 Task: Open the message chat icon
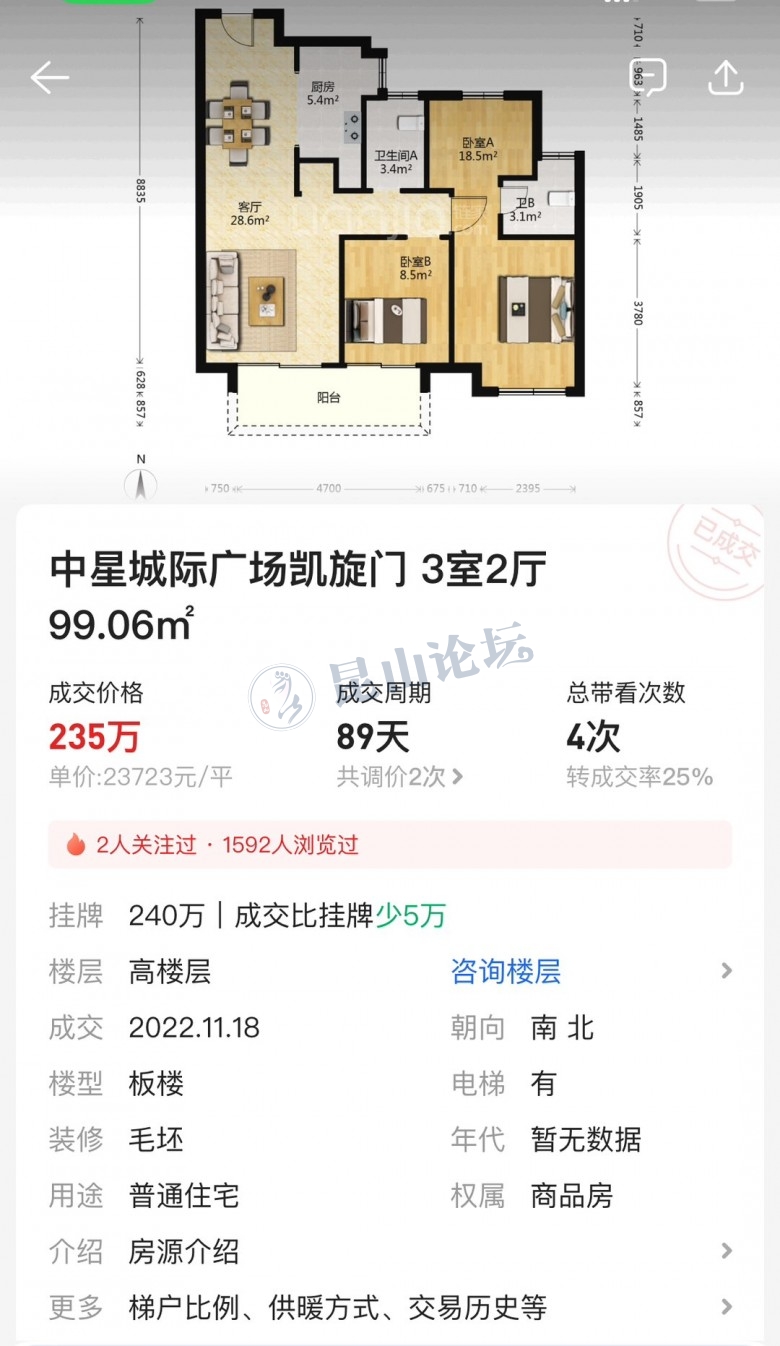pyautogui.click(x=647, y=77)
